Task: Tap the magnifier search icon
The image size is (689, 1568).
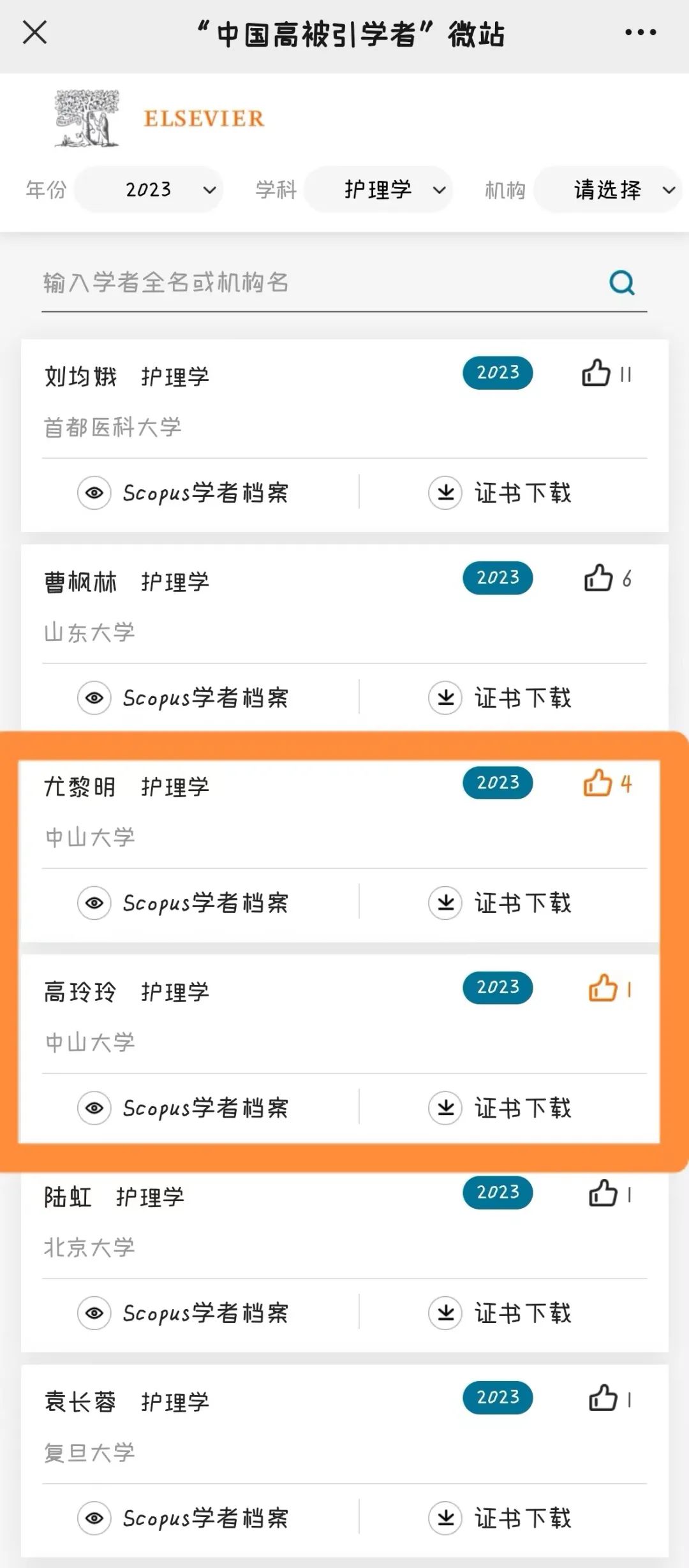Action: (622, 283)
